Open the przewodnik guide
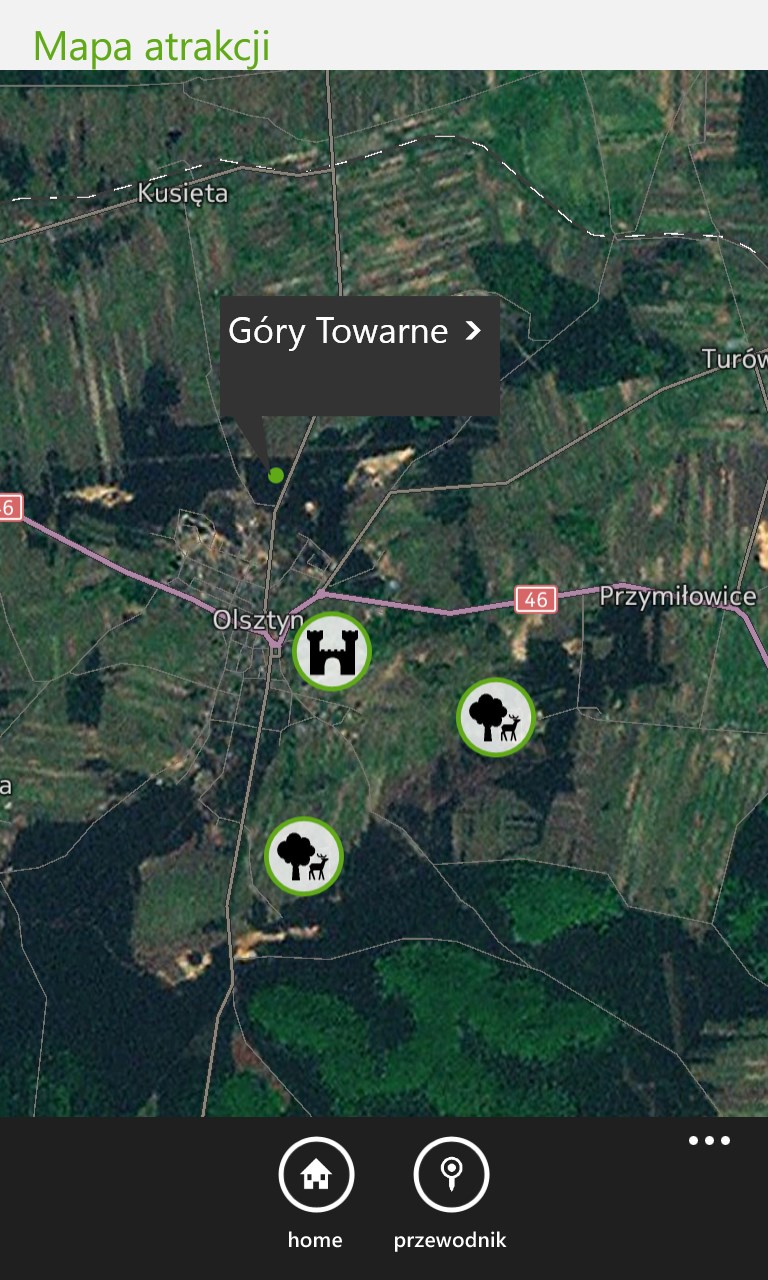Screen dimensions: 768x1280 (451, 1175)
